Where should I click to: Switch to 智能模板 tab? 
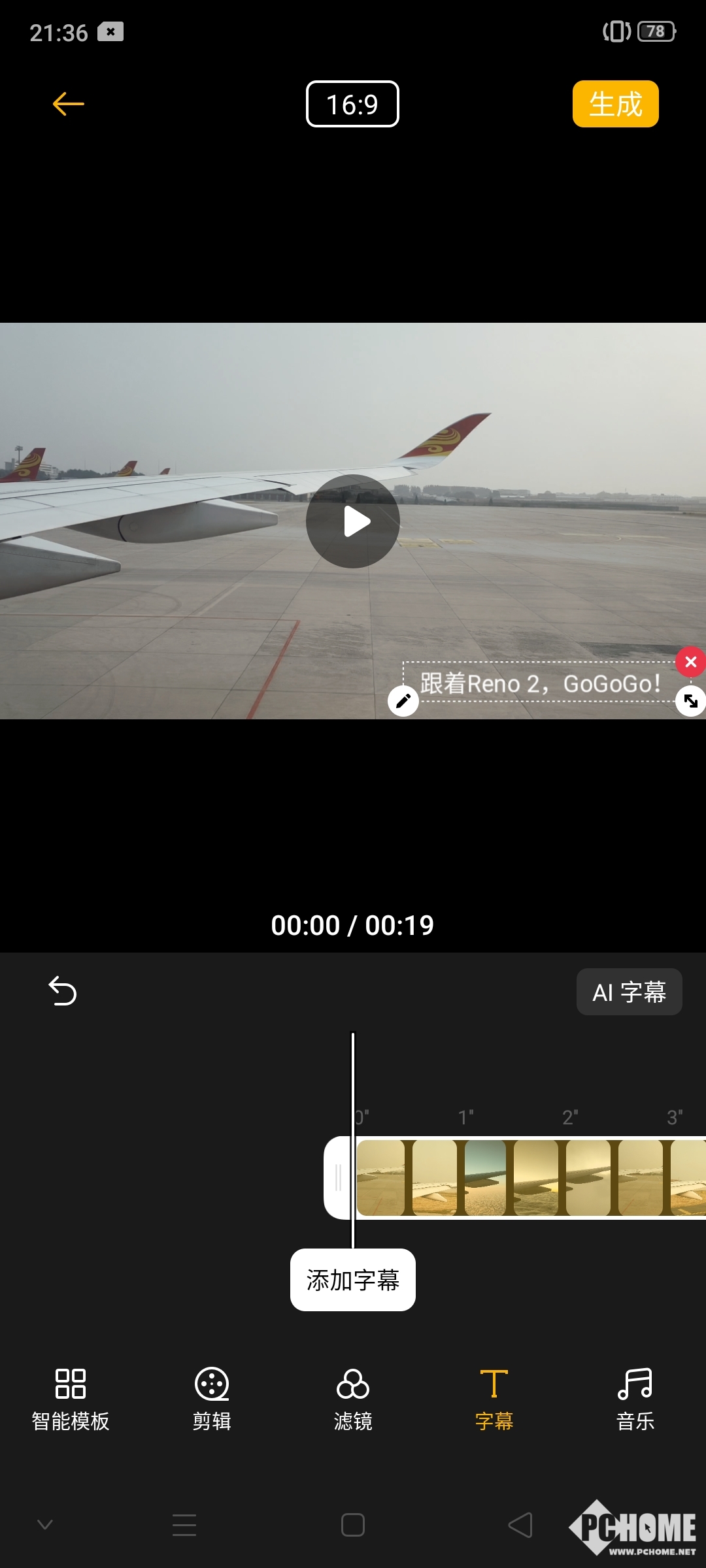tap(71, 1399)
